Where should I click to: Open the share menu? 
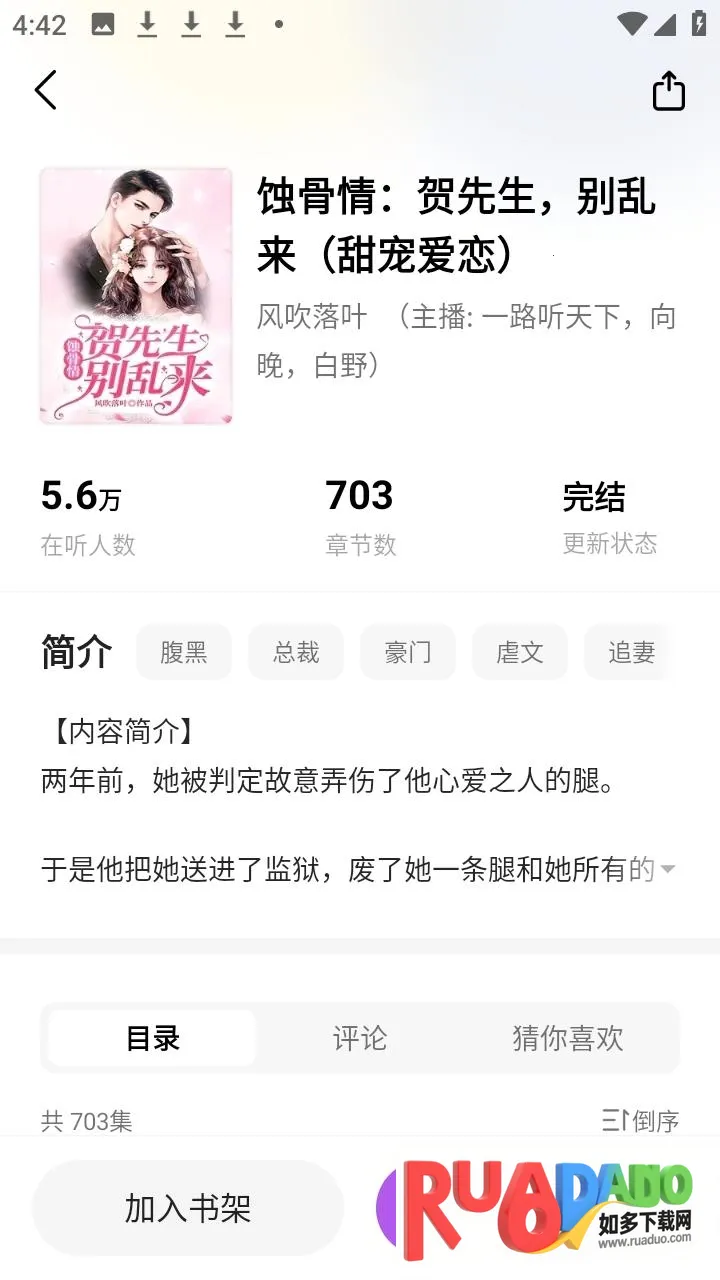668,90
